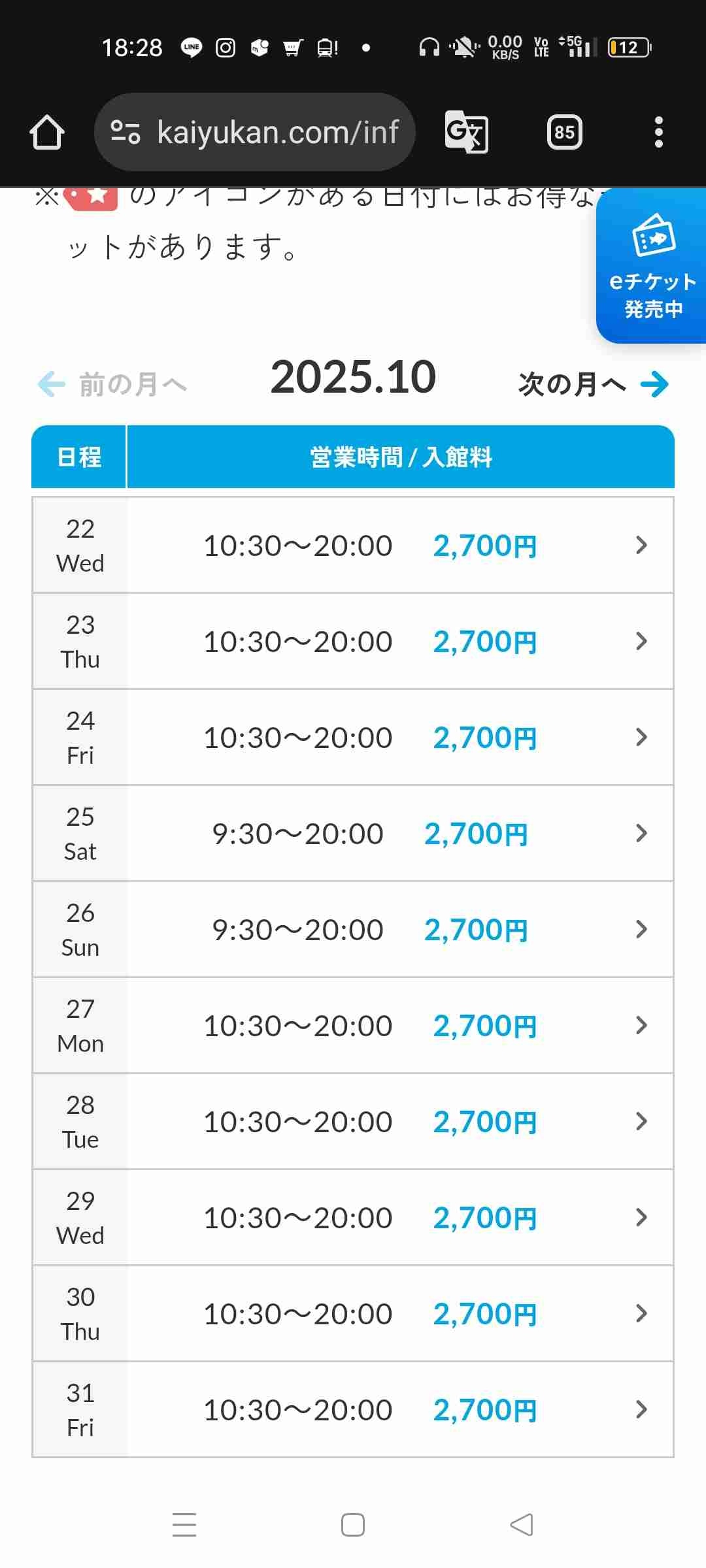Open details for 22 Wed
Viewport: 706px width, 1568px height.
point(353,546)
